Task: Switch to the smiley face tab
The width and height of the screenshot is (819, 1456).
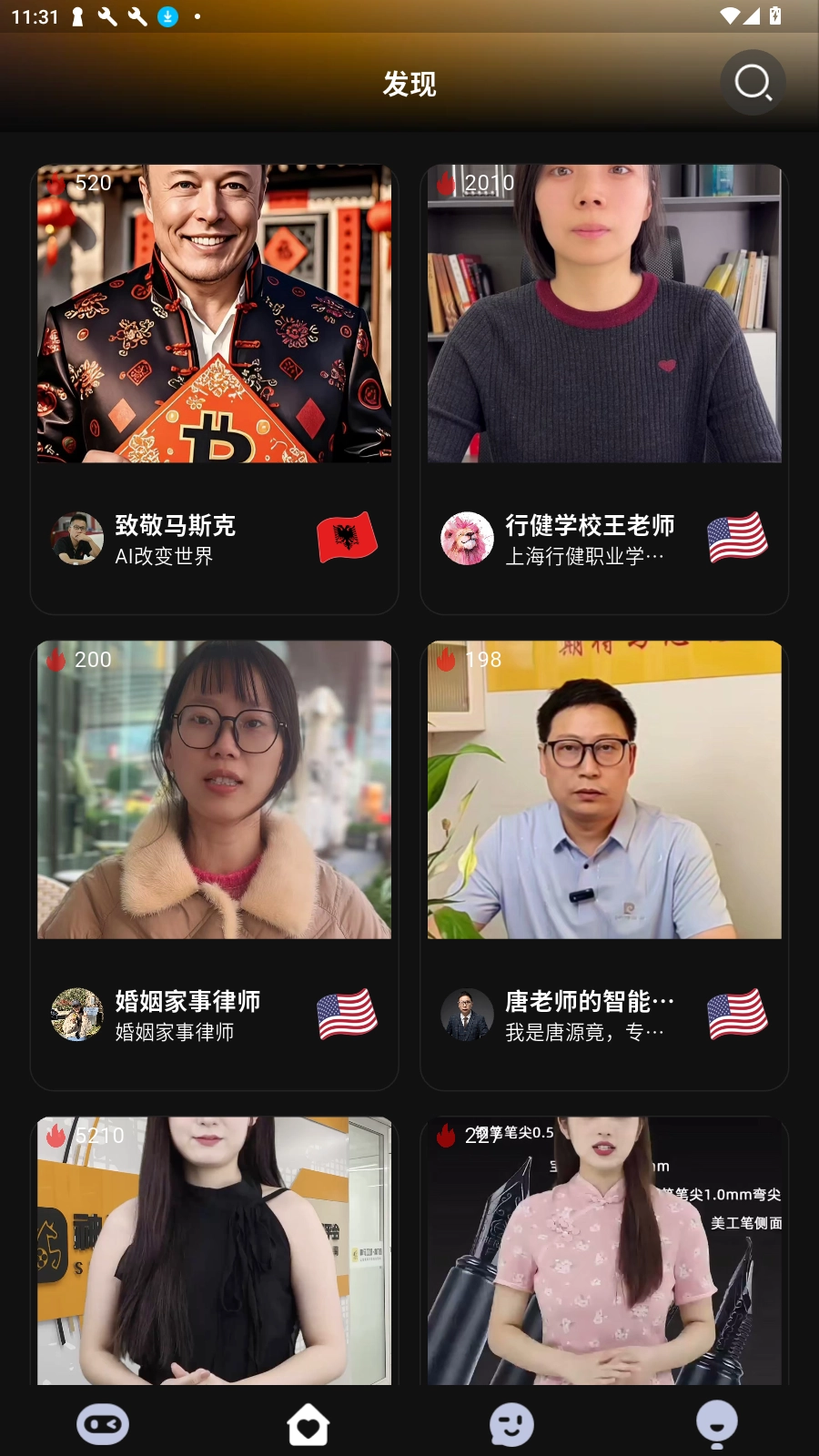Action: click(511, 1424)
